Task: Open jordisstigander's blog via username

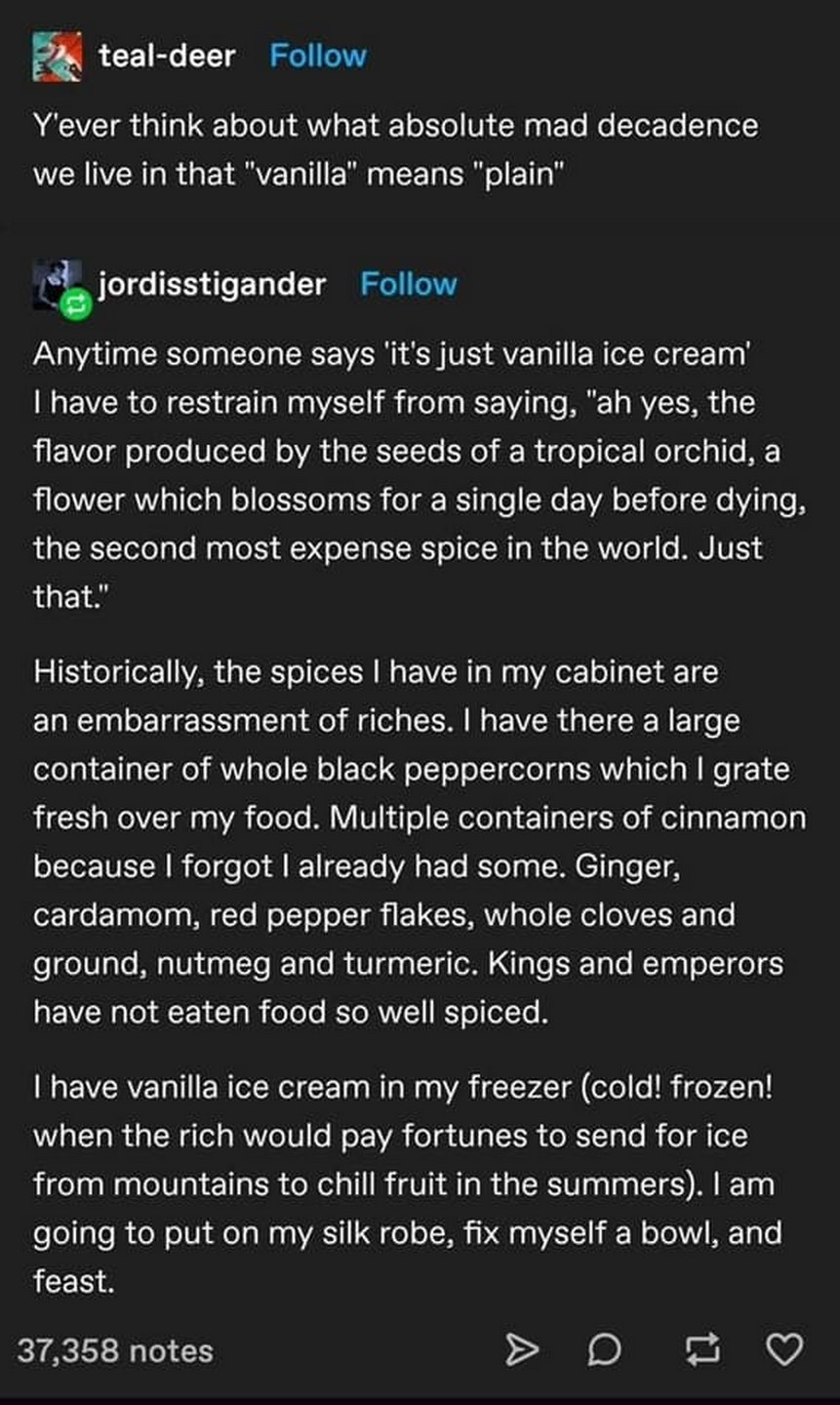Action: pos(212,284)
